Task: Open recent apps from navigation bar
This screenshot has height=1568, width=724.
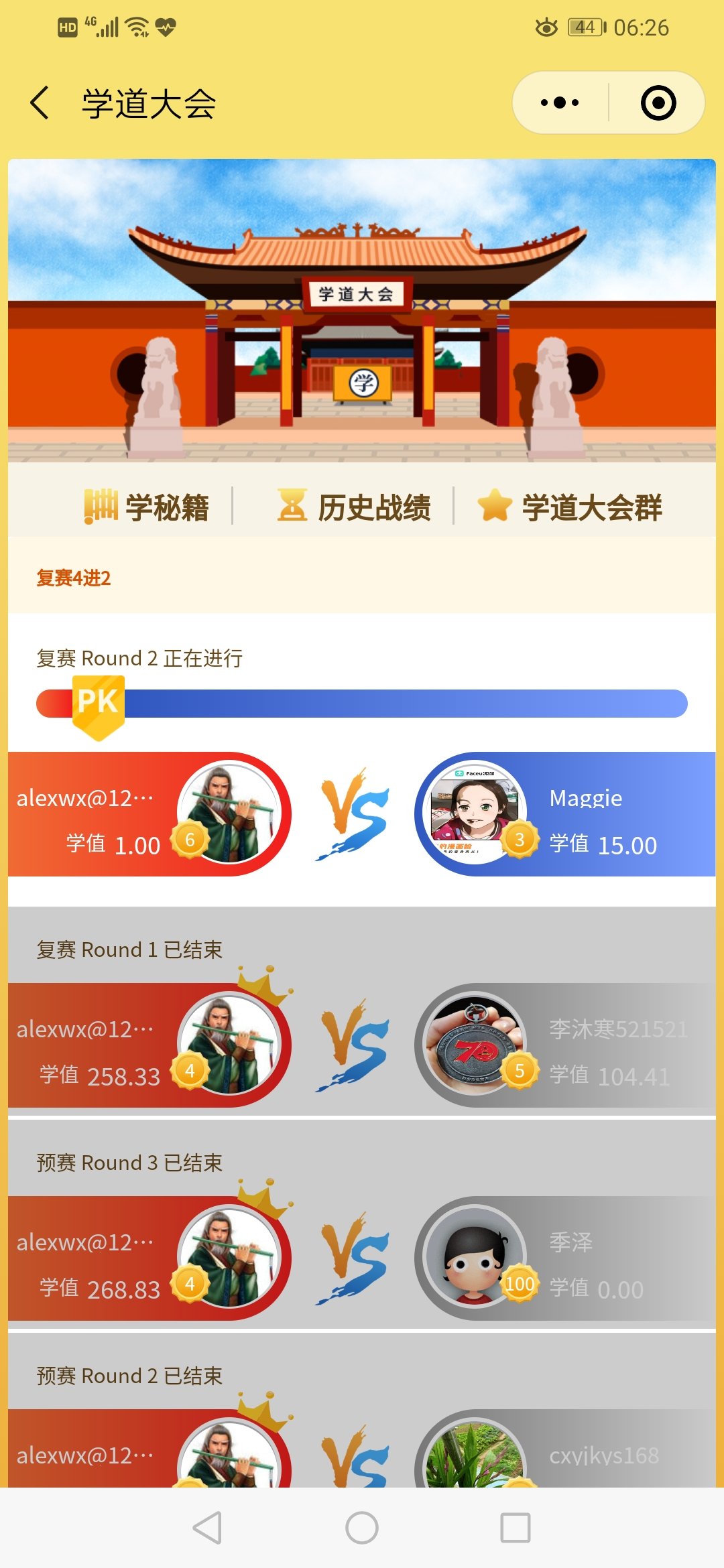Action: [515, 1528]
